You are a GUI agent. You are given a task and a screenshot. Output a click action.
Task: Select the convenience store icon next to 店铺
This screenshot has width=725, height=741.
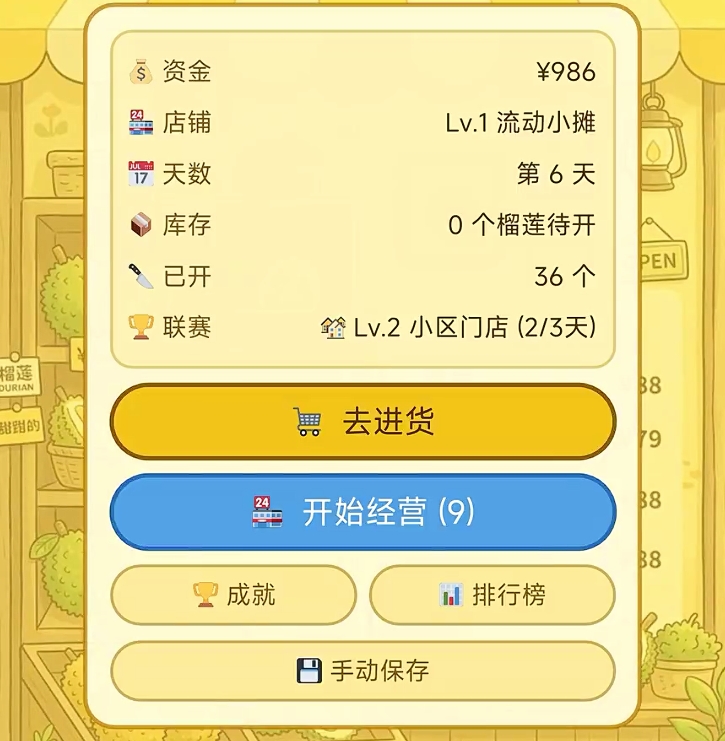click(x=140, y=123)
